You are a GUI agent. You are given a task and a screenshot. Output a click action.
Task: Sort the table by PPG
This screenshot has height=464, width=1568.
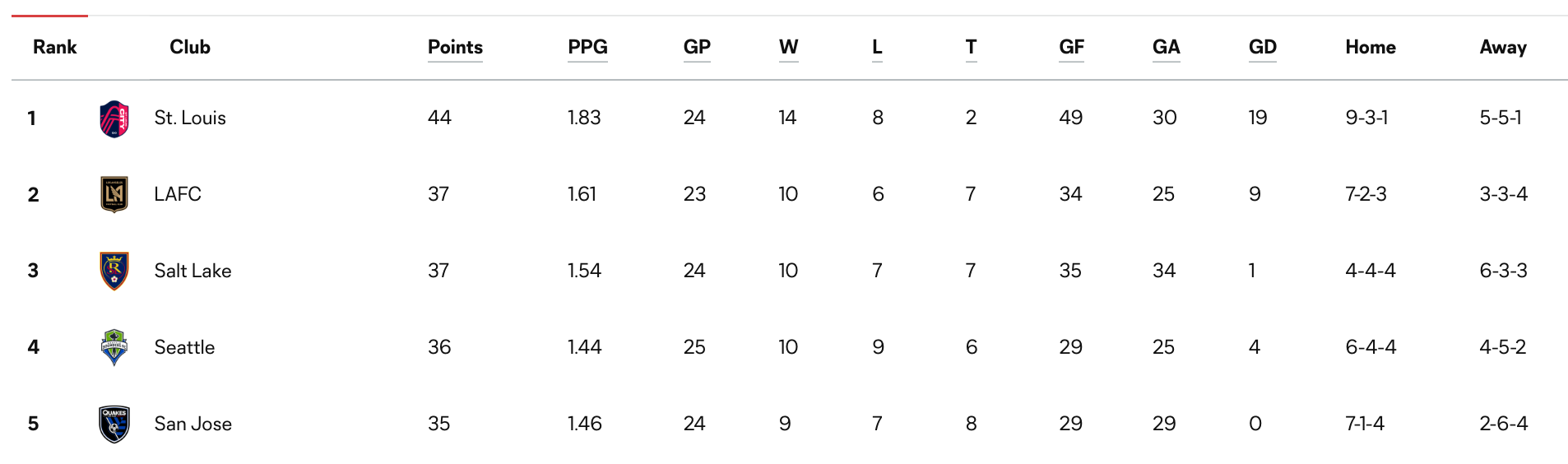pyautogui.click(x=587, y=48)
